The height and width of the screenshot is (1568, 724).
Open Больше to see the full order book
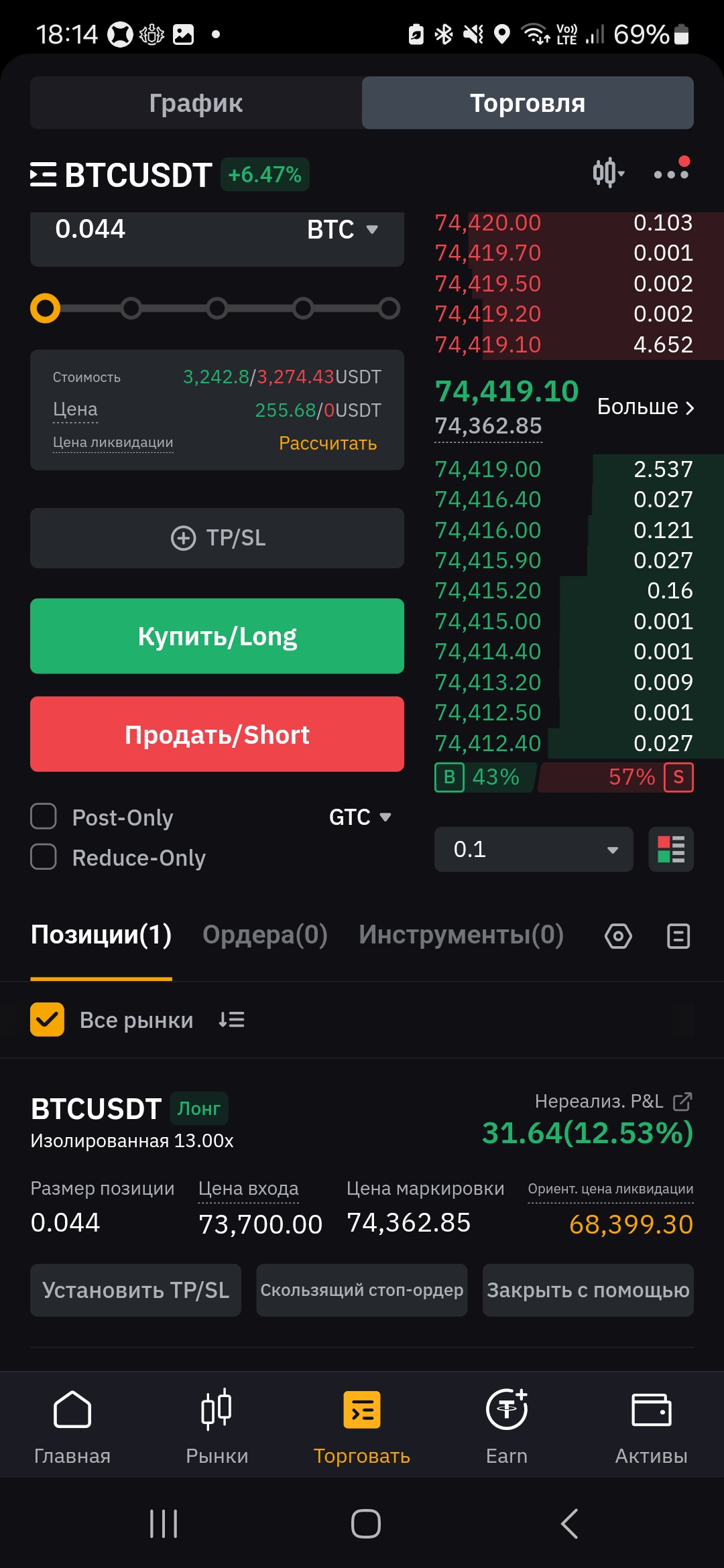[x=646, y=407]
